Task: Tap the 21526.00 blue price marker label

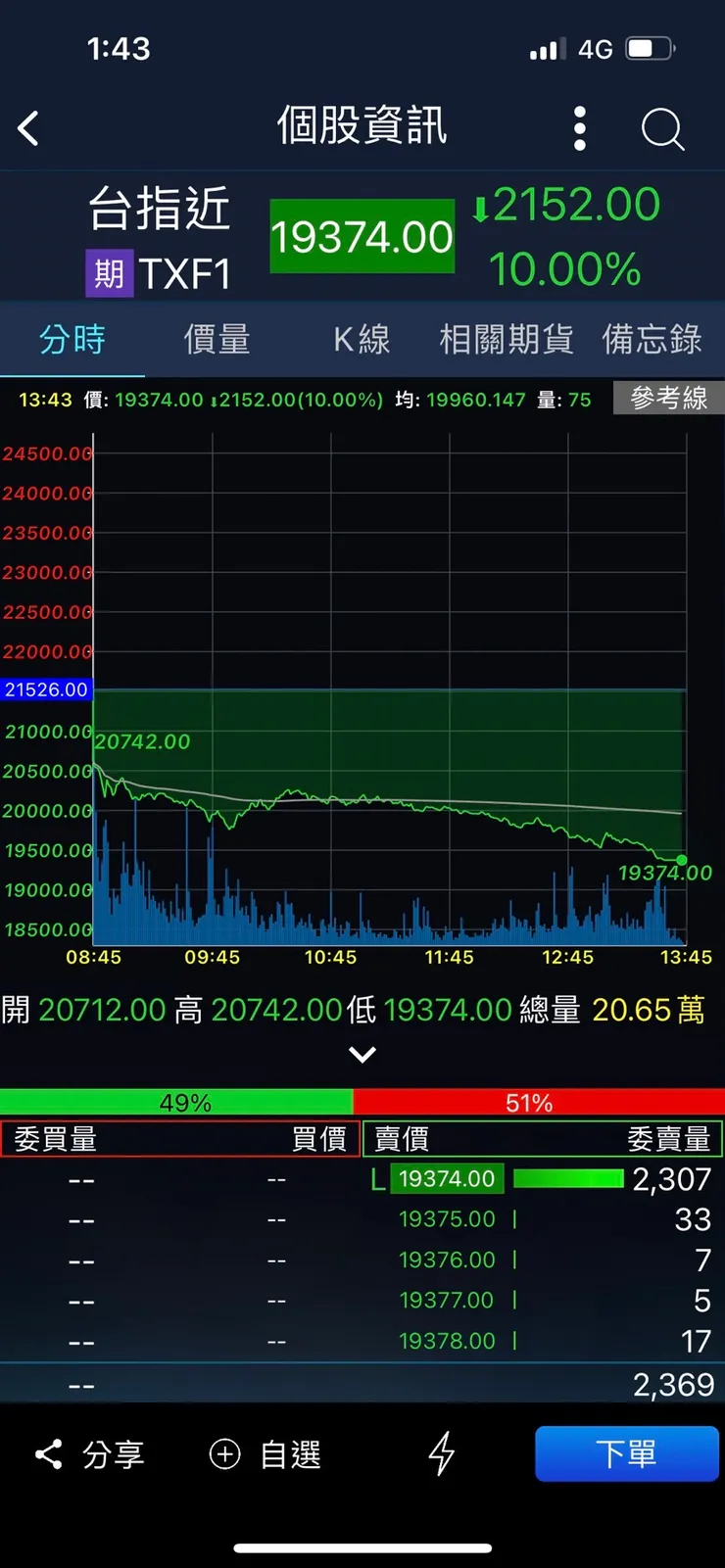Action: (45, 689)
